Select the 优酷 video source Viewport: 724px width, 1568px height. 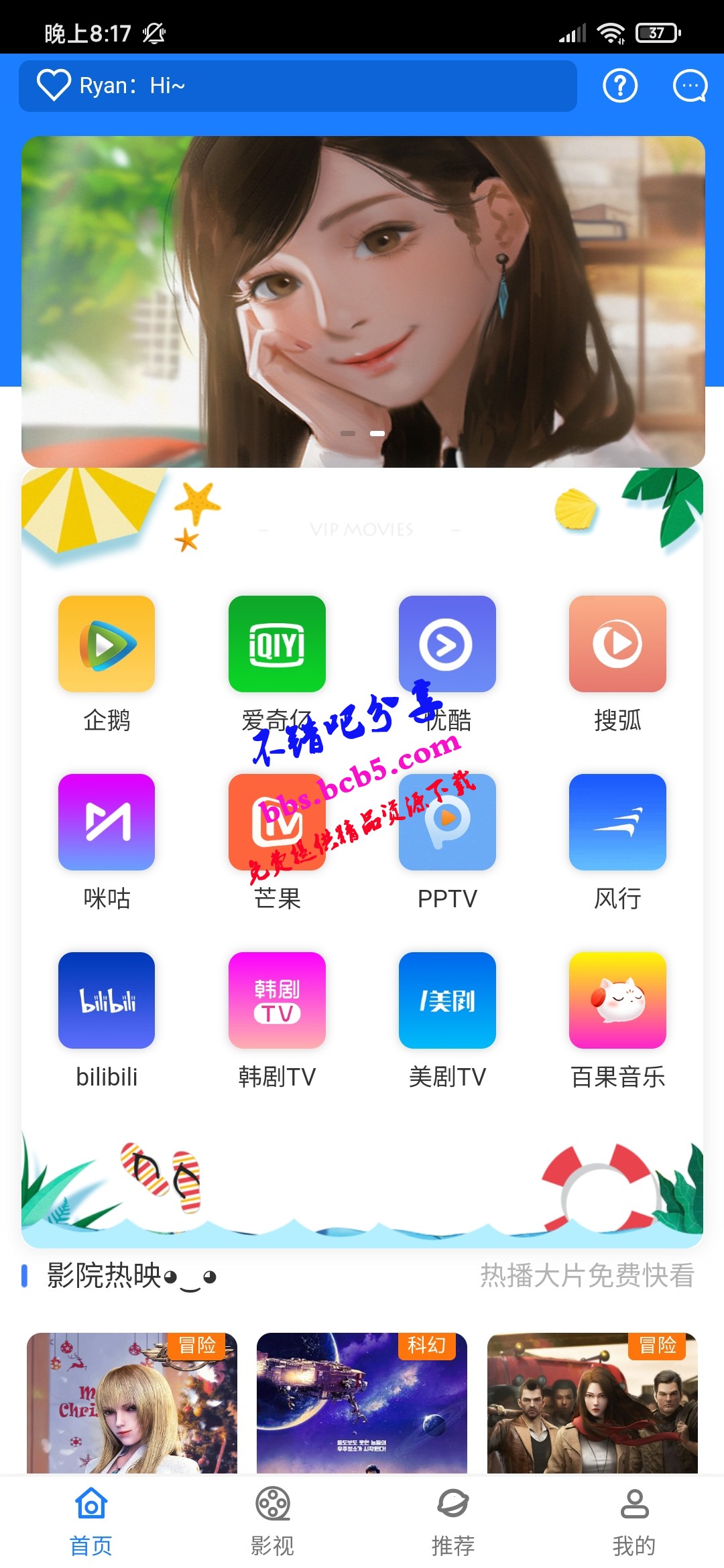(447, 644)
